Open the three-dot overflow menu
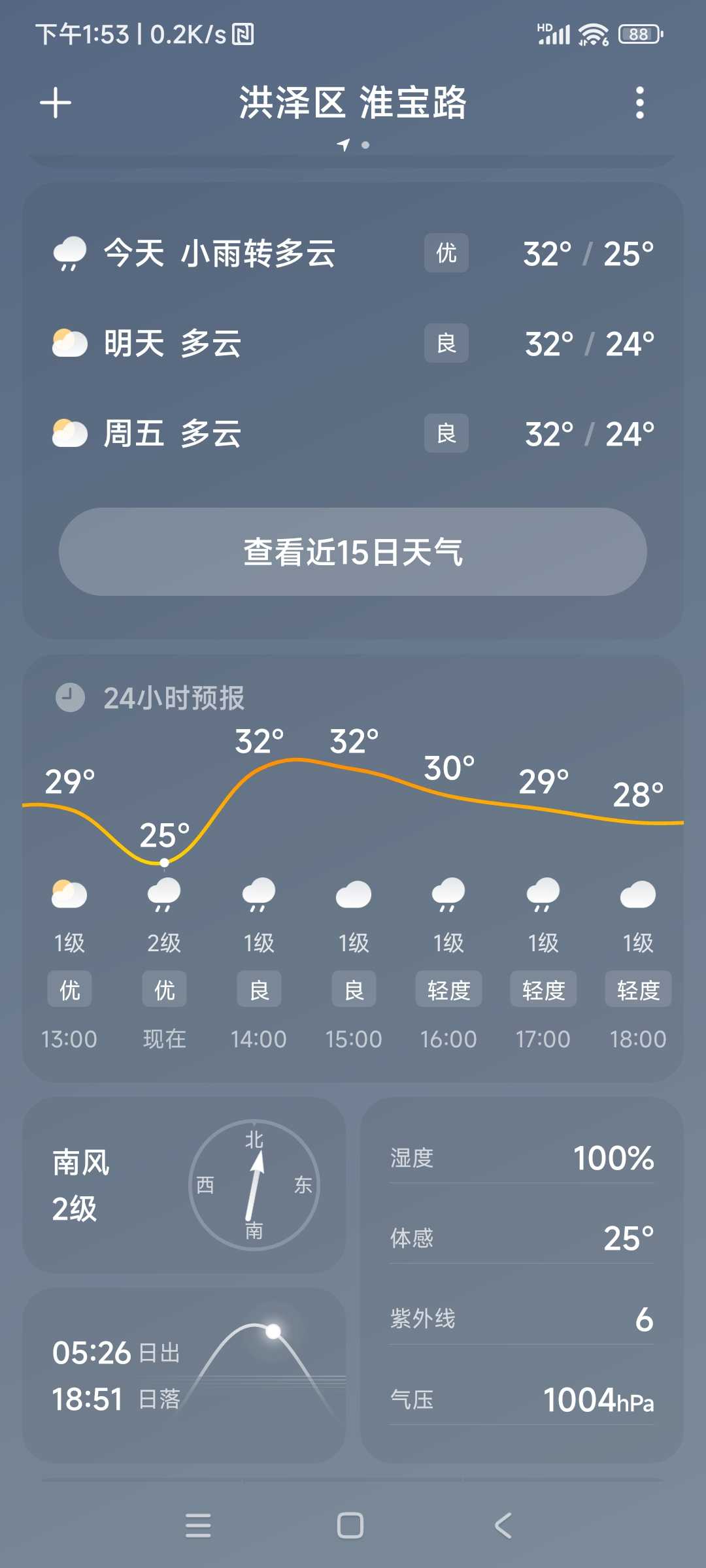The width and height of the screenshot is (706, 1568). (639, 103)
